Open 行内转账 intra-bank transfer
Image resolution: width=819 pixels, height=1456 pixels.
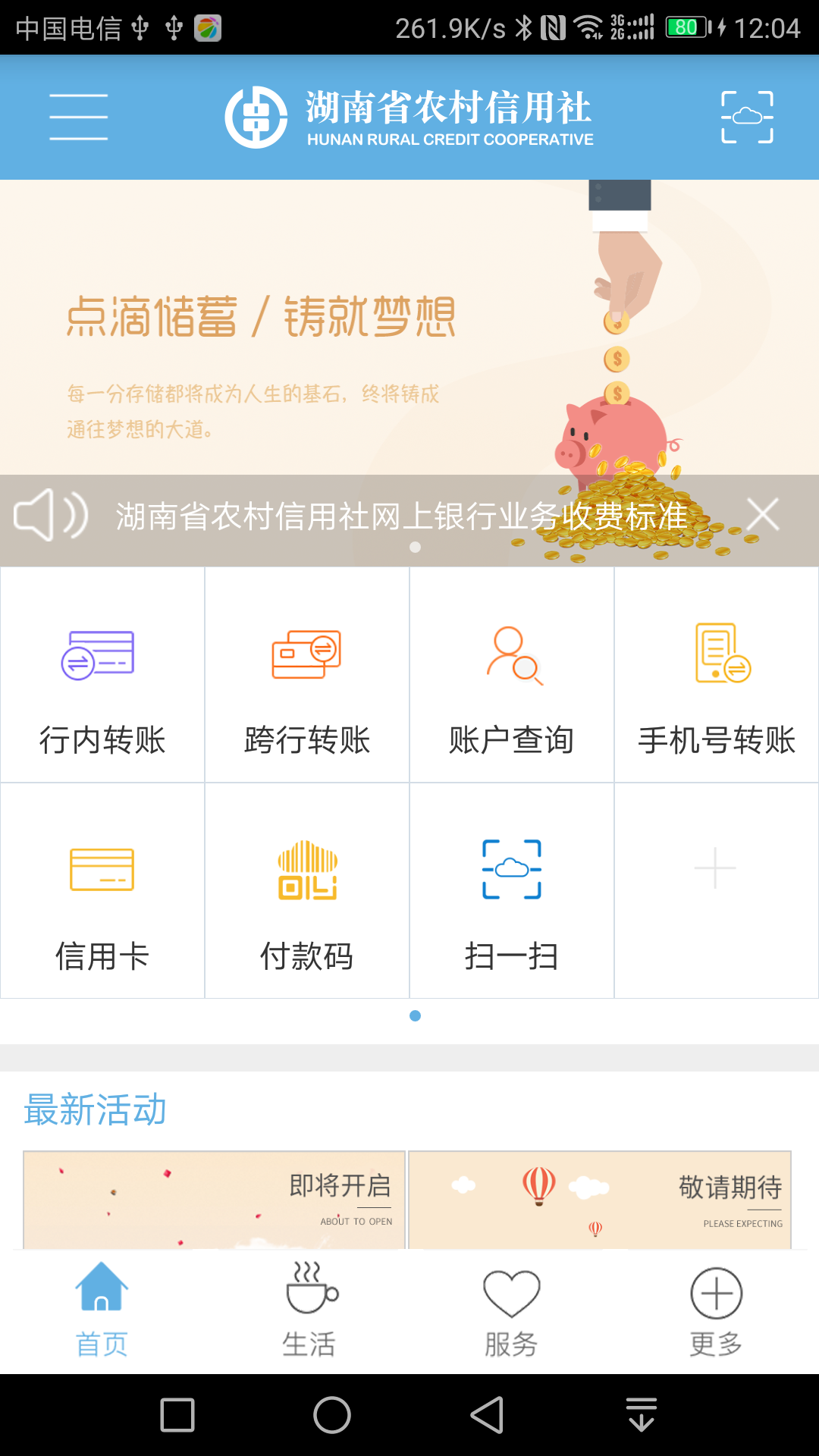(102, 675)
